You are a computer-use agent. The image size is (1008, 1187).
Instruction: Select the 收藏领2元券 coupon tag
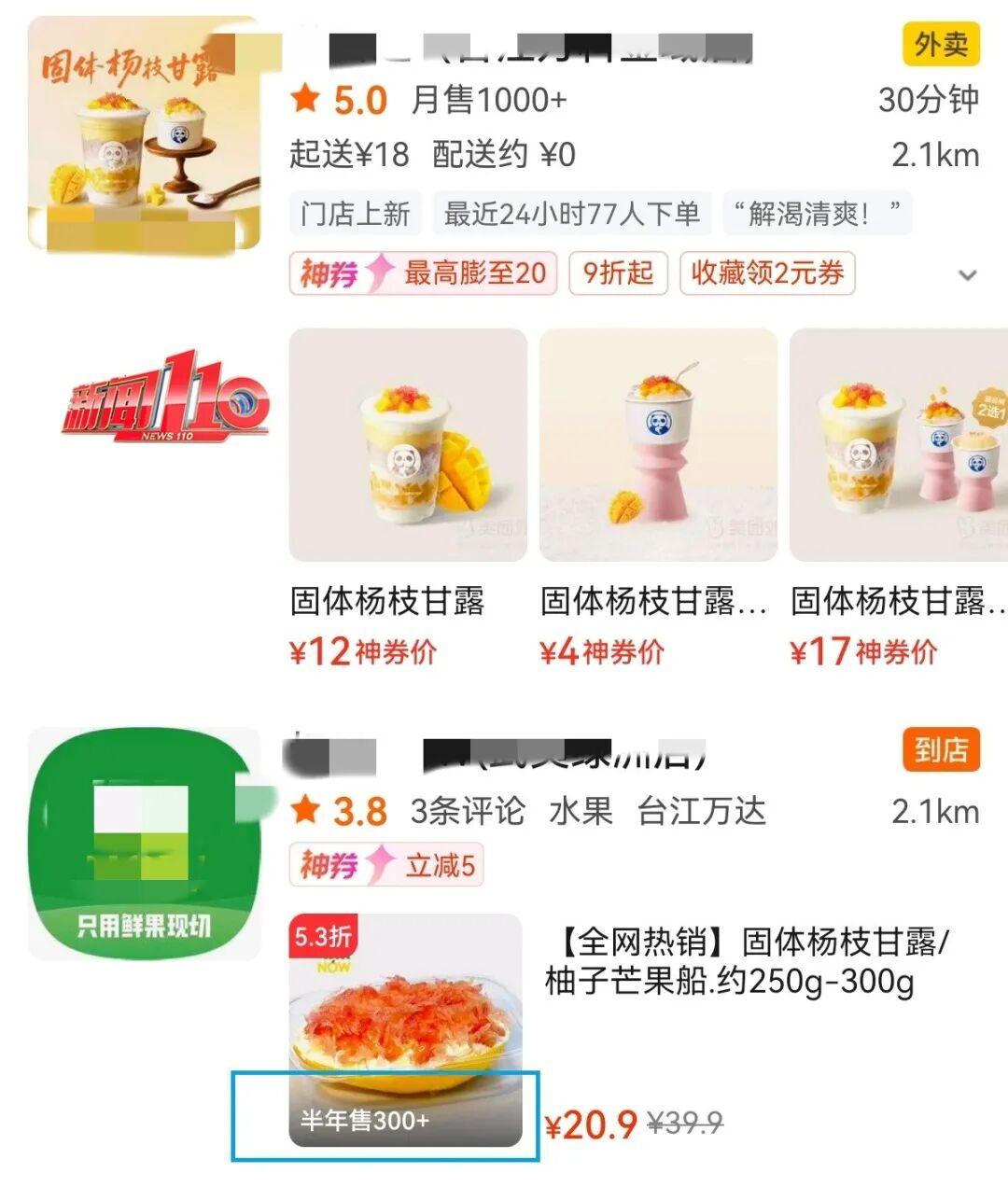pyautogui.click(x=767, y=273)
